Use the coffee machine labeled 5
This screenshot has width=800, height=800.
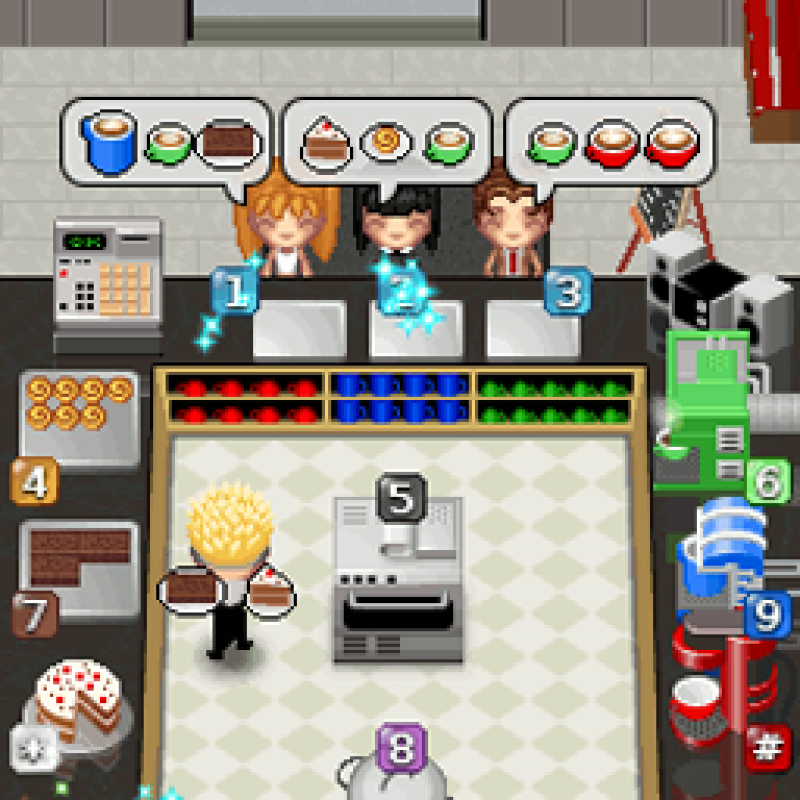tap(399, 580)
